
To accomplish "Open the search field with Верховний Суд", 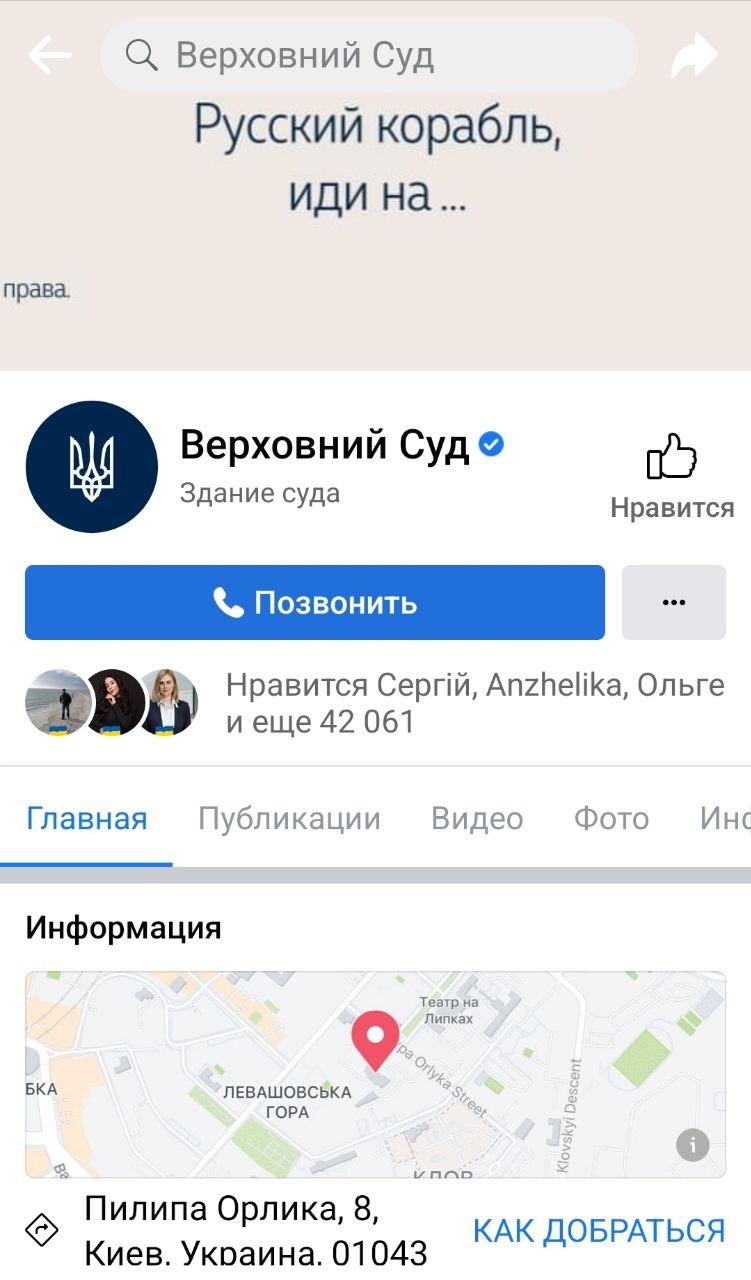I will [x=368, y=55].
